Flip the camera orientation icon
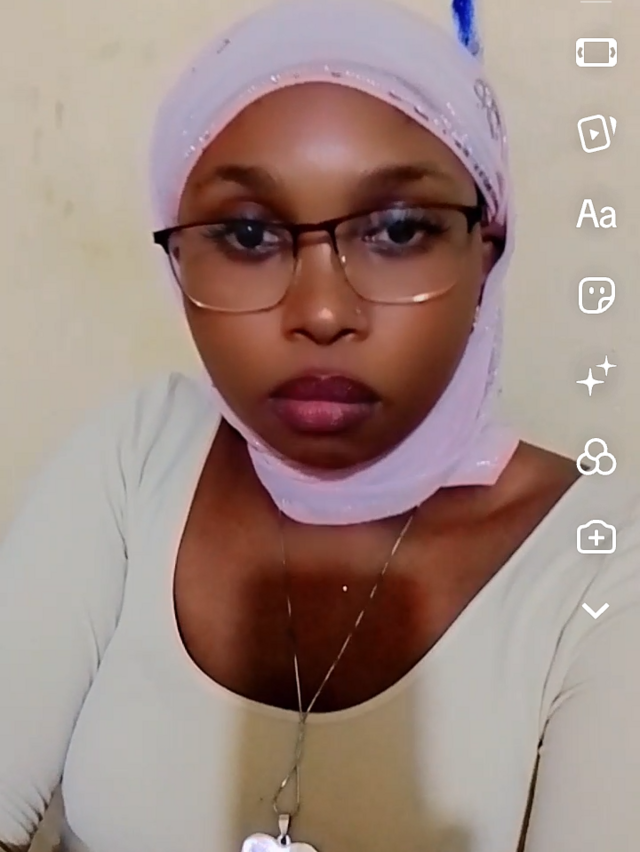 [596, 52]
